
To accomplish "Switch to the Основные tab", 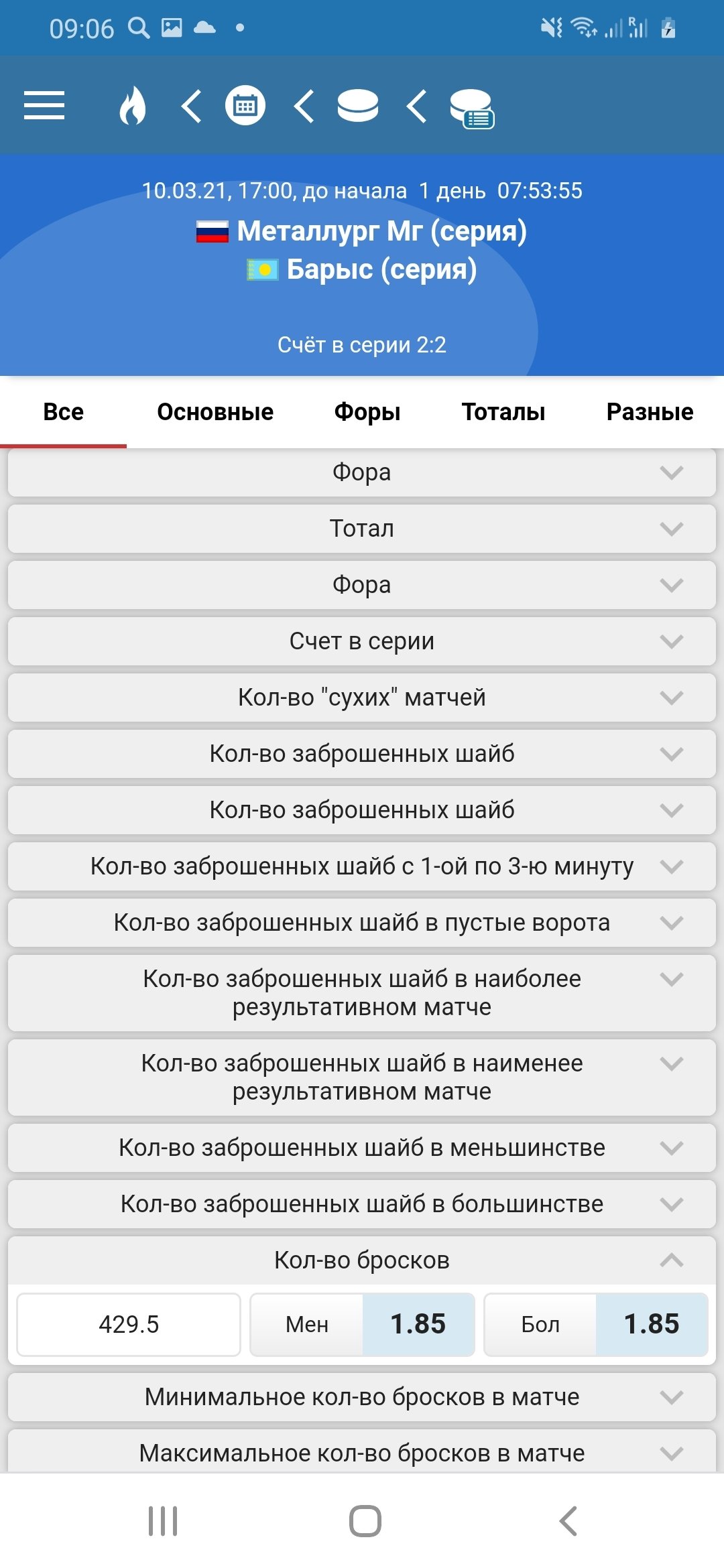I will point(215,411).
